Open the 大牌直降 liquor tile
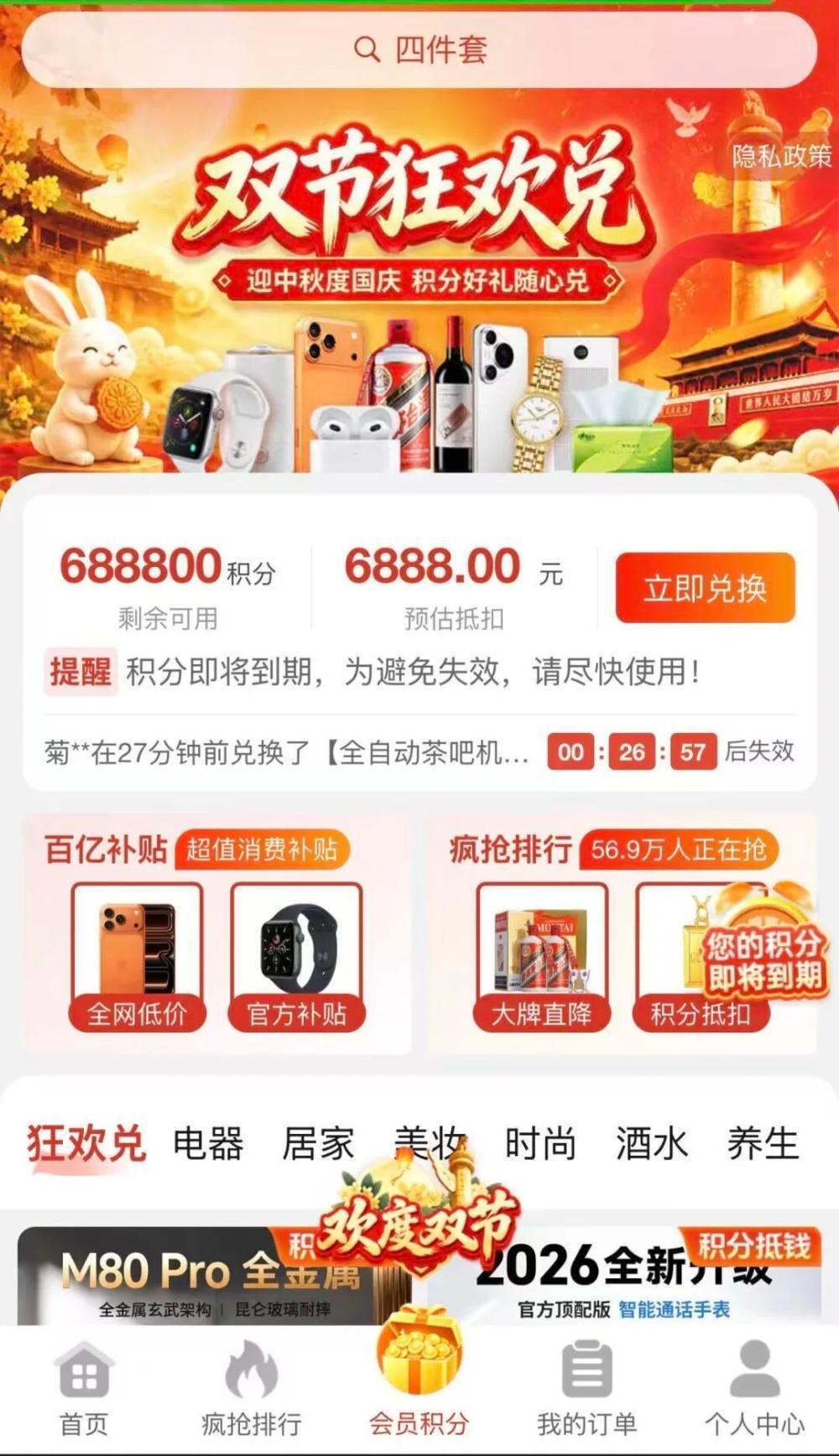This screenshot has height=1456, width=839. point(542,957)
